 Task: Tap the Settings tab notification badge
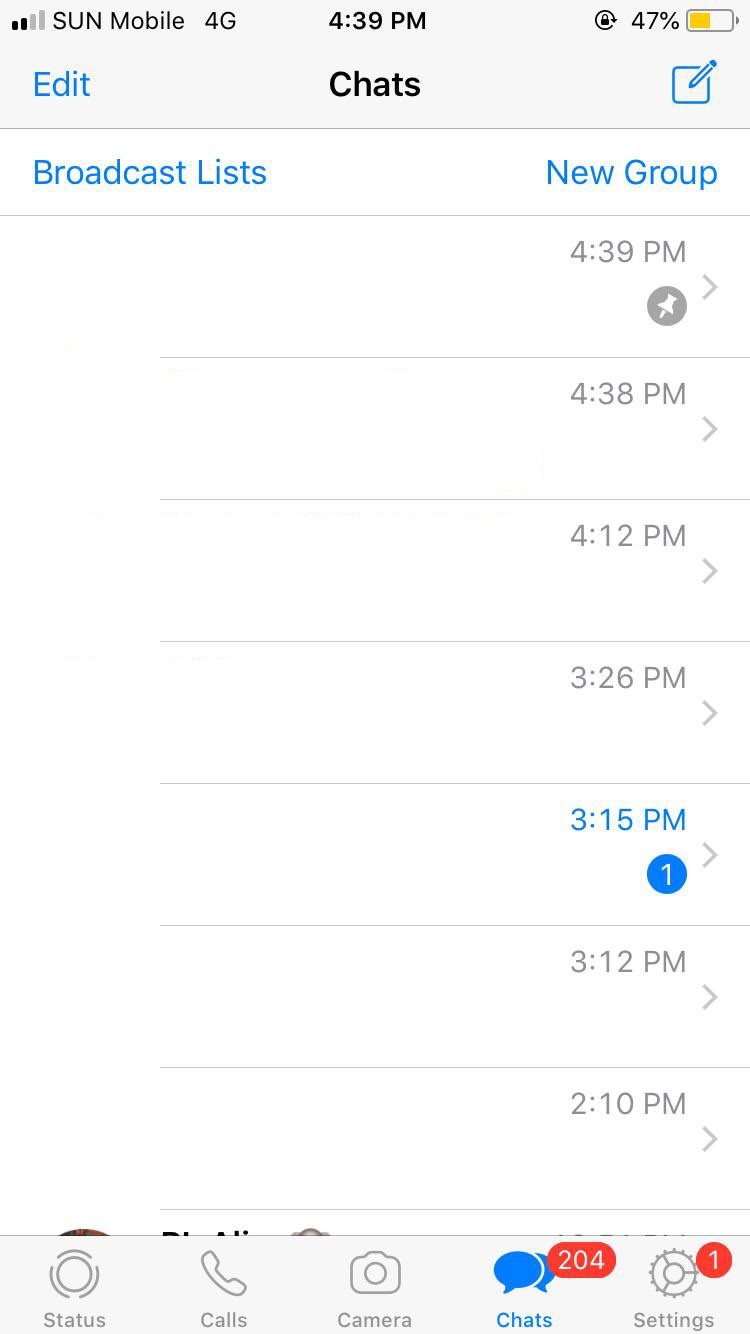(714, 1261)
